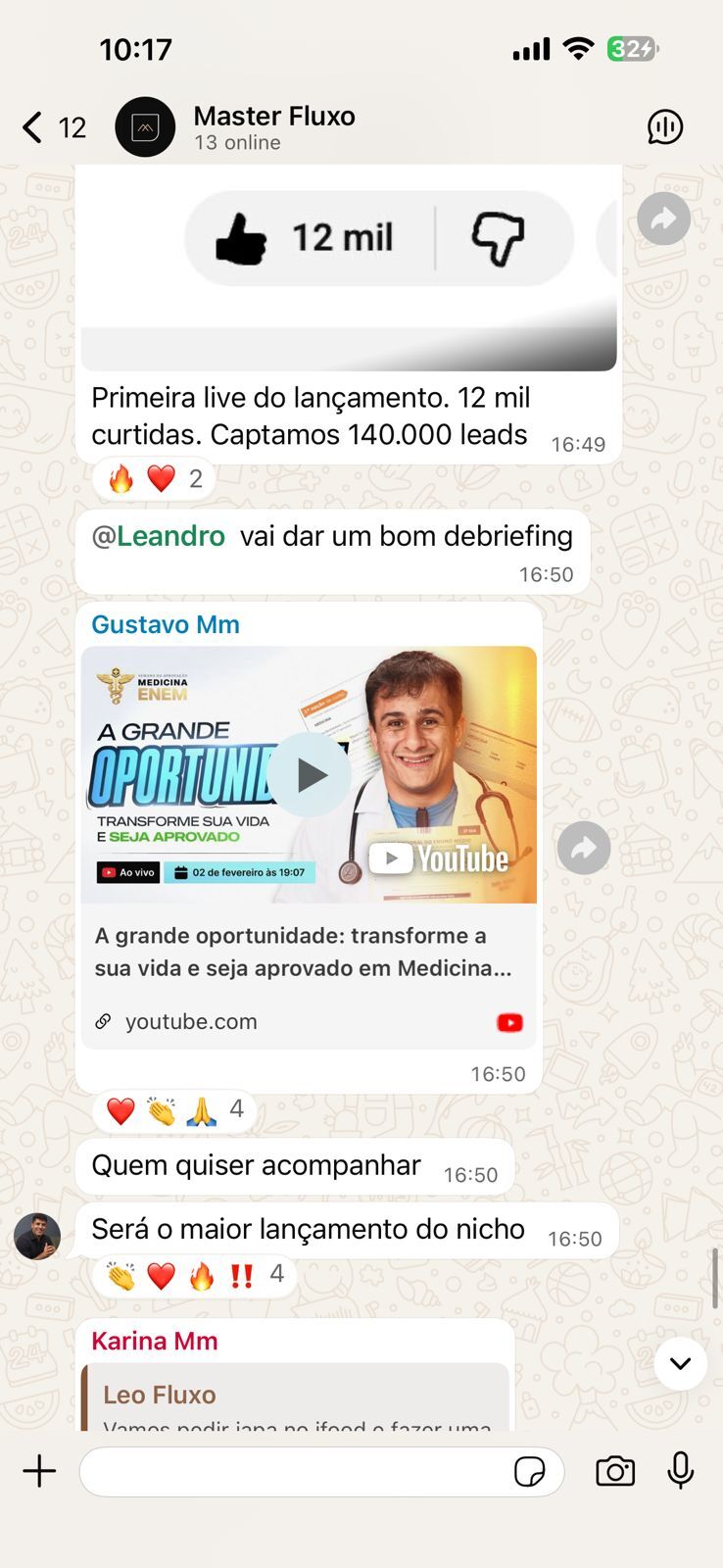View reactions on 'Será o maior lançamento' message
Image resolution: width=723 pixels, height=1568 pixels.
pyautogui.click(x=194, y=1274)
